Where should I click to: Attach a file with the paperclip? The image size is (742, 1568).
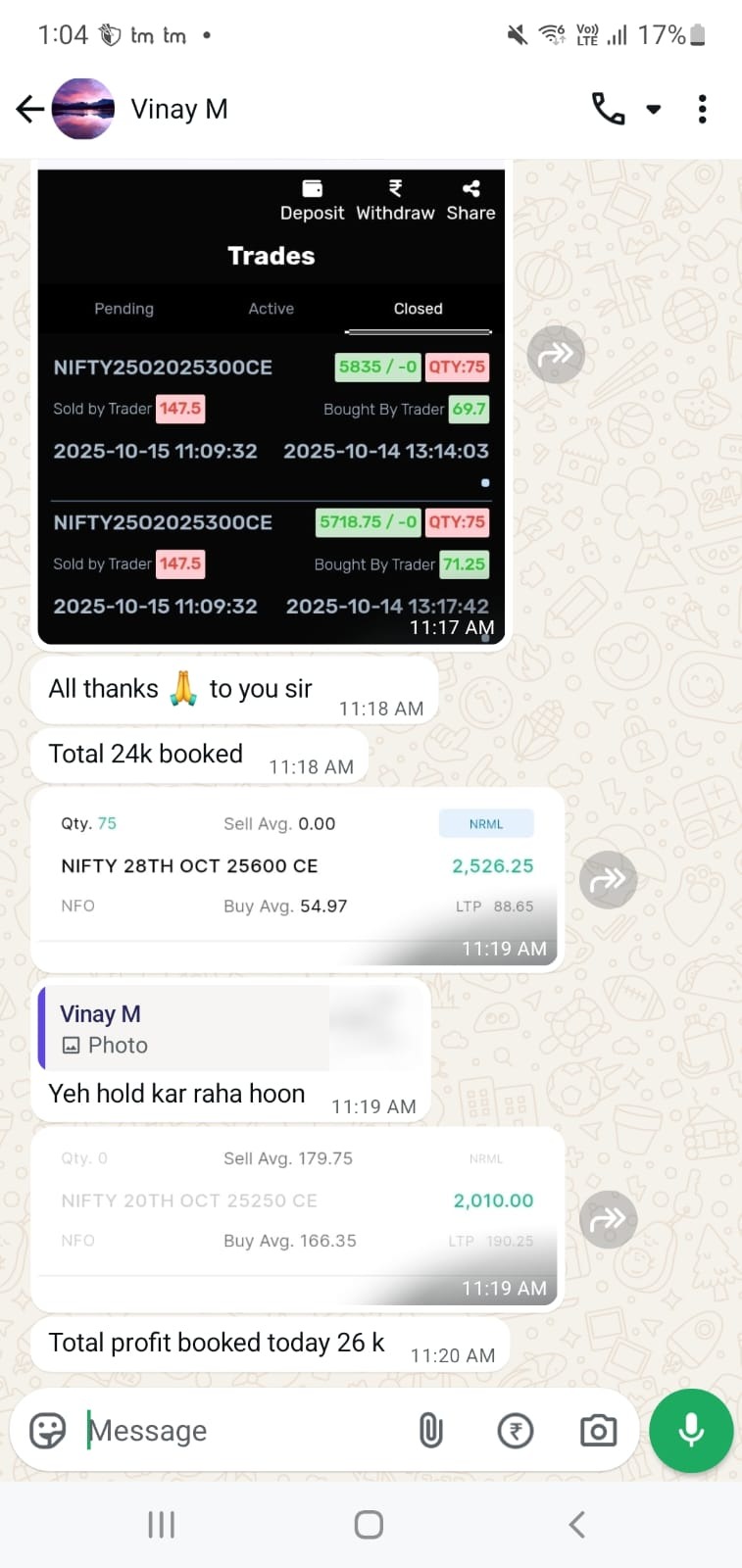point(430,1431)
